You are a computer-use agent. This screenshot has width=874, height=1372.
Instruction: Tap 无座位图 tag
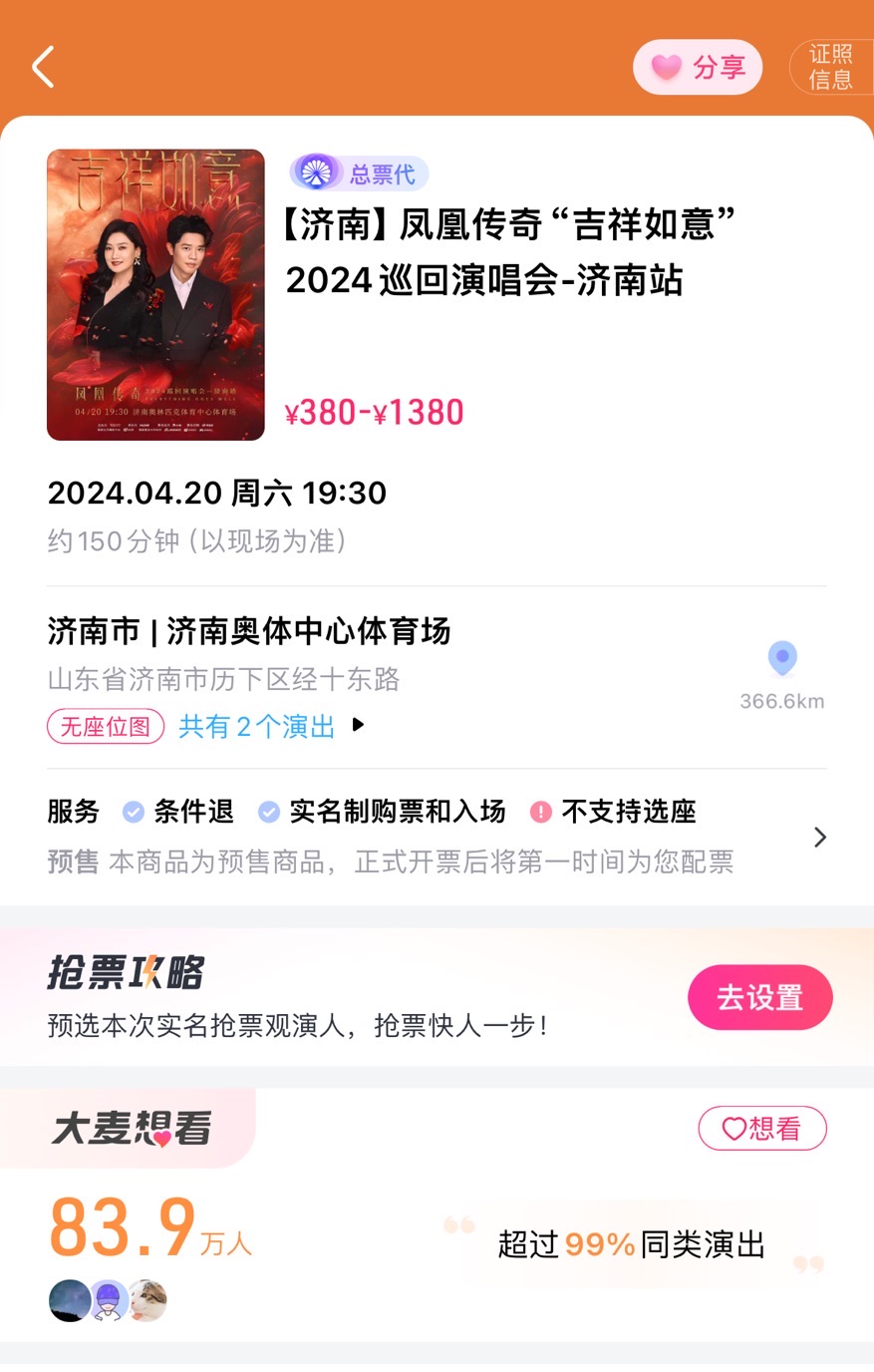[x=106, y=727]
